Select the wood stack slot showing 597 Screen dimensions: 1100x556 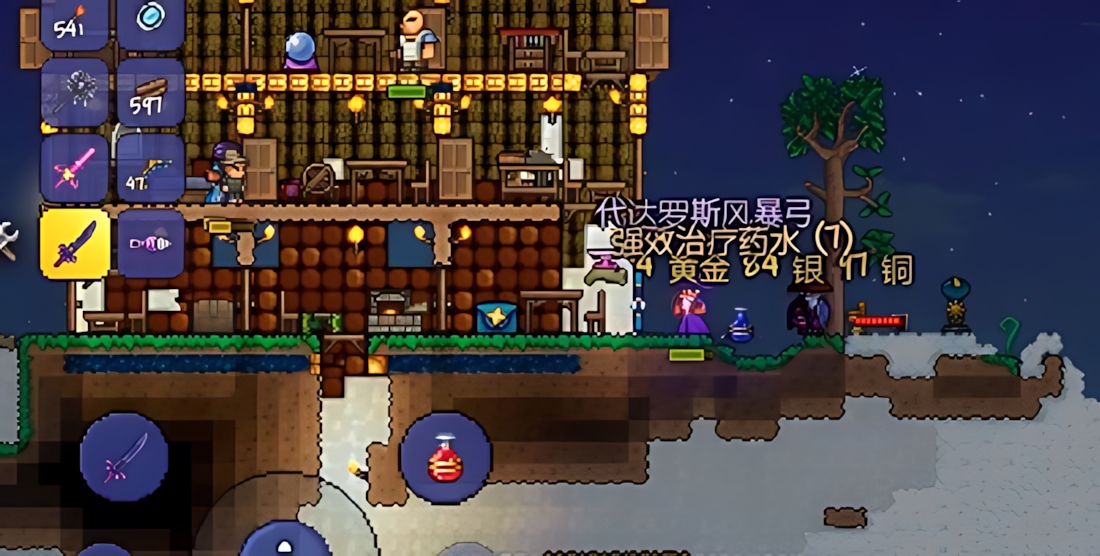click(151, 92)
